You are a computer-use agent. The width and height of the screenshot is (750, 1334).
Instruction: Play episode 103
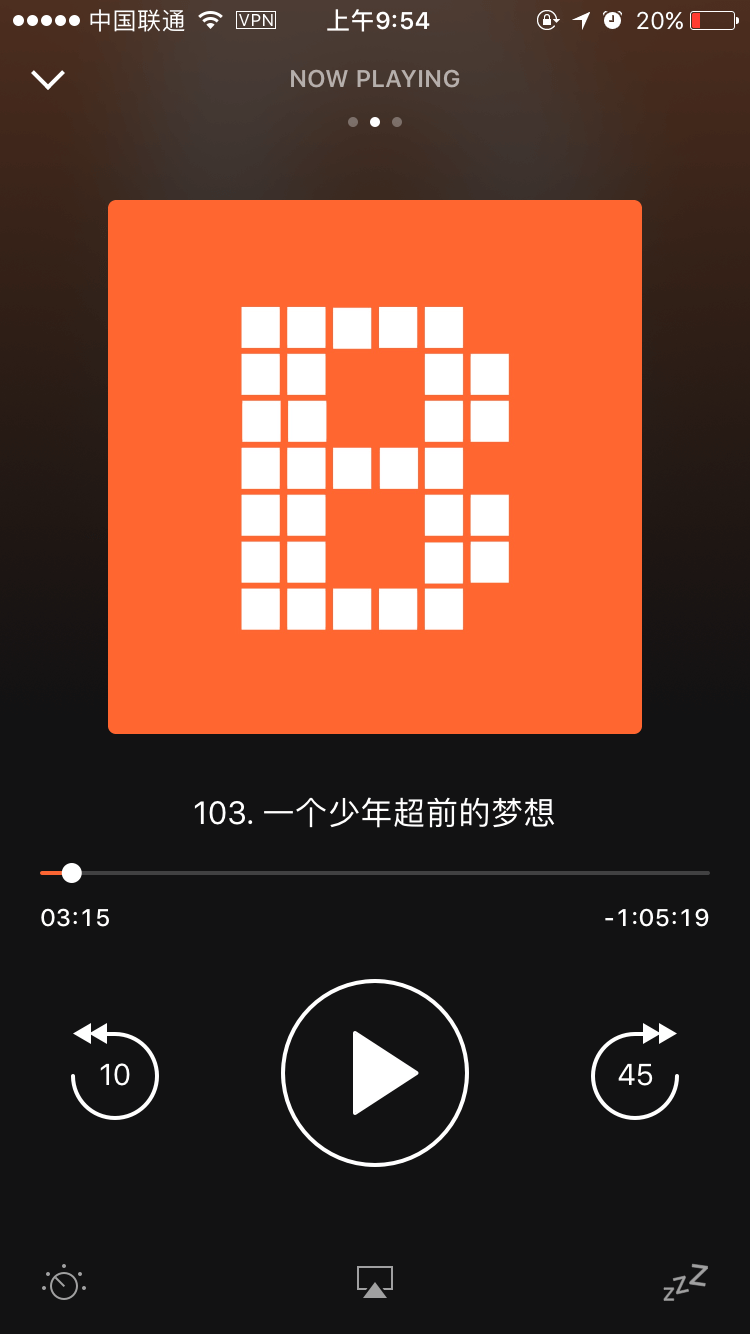point(375,1073)
